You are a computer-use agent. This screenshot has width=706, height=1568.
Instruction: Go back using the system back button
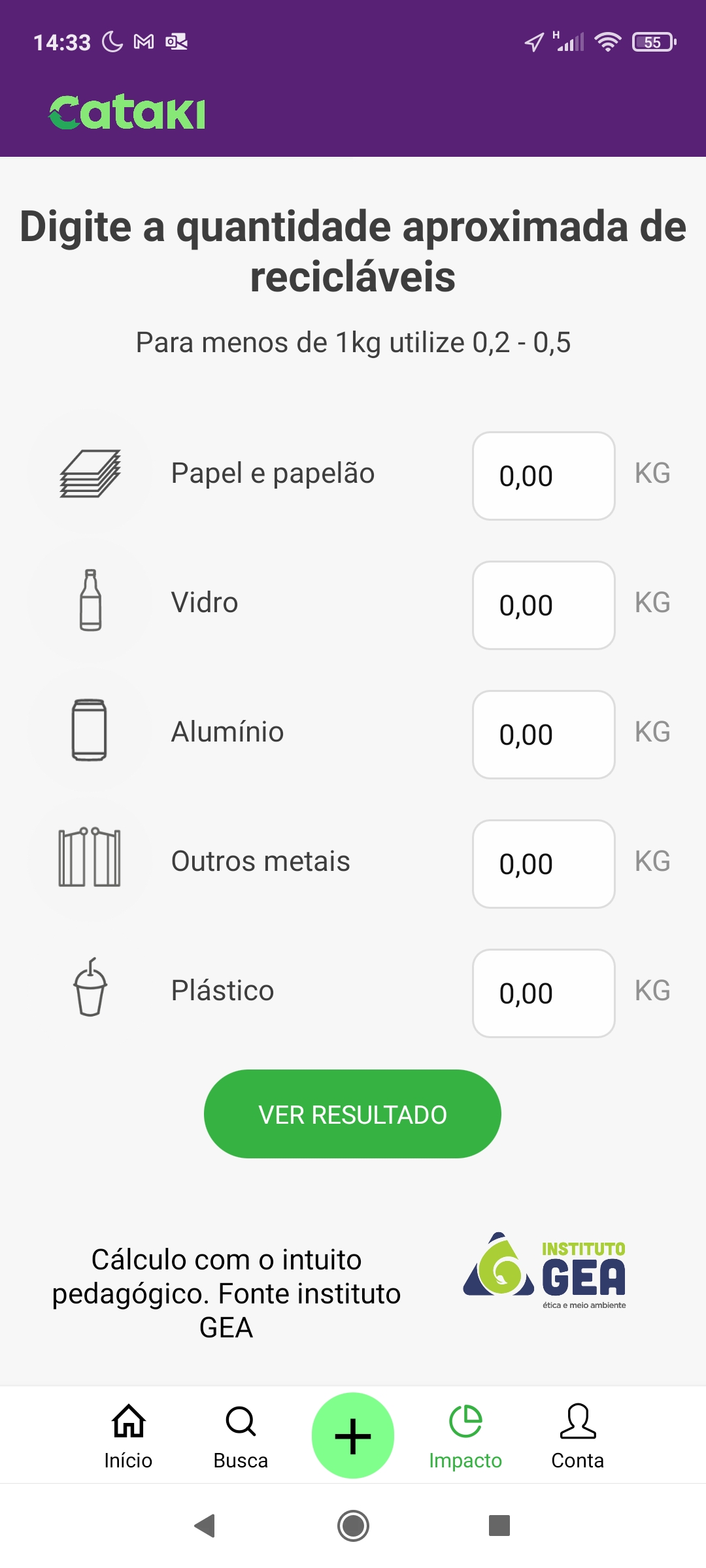point(205,1526)
